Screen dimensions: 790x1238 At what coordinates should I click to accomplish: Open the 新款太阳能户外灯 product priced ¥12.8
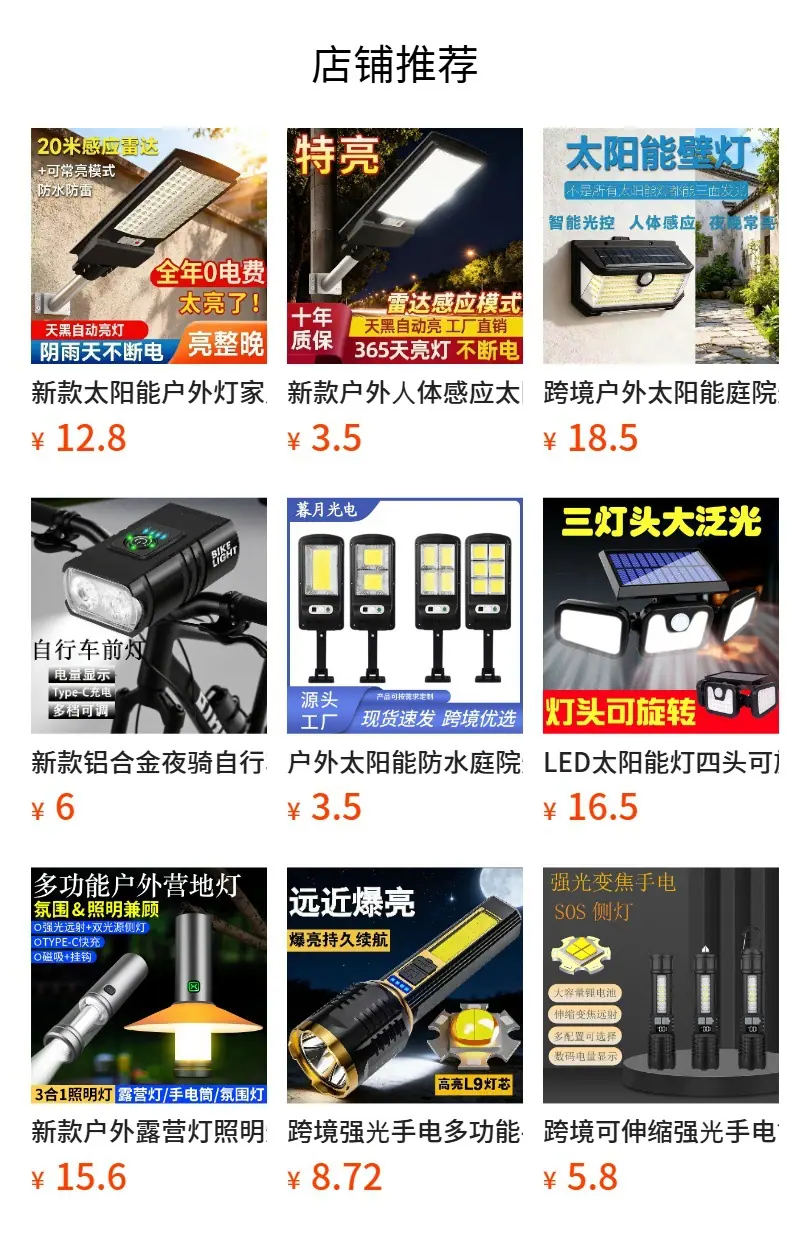click(149, 292)
